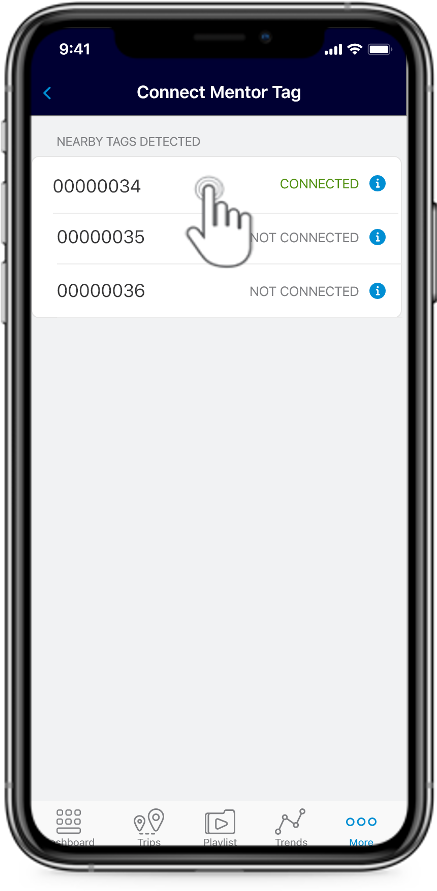Image resolution: width=437 pixels, height=891 pixels.
Task: Open info icon for tag 00000036
Action: point(377,291)
